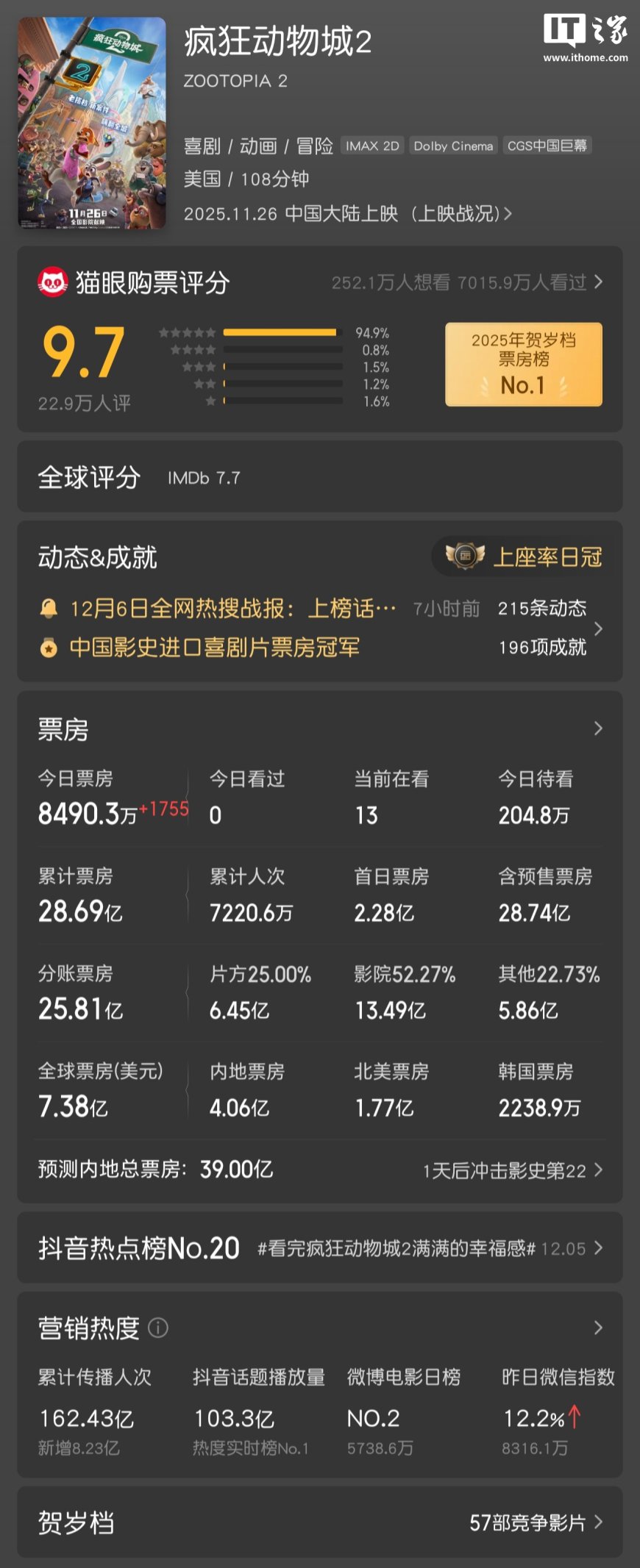640x1568 pixels.
Task: Click the 94.9% five-star rating bar
Action: pyautogui.click(x=283, y=332)
